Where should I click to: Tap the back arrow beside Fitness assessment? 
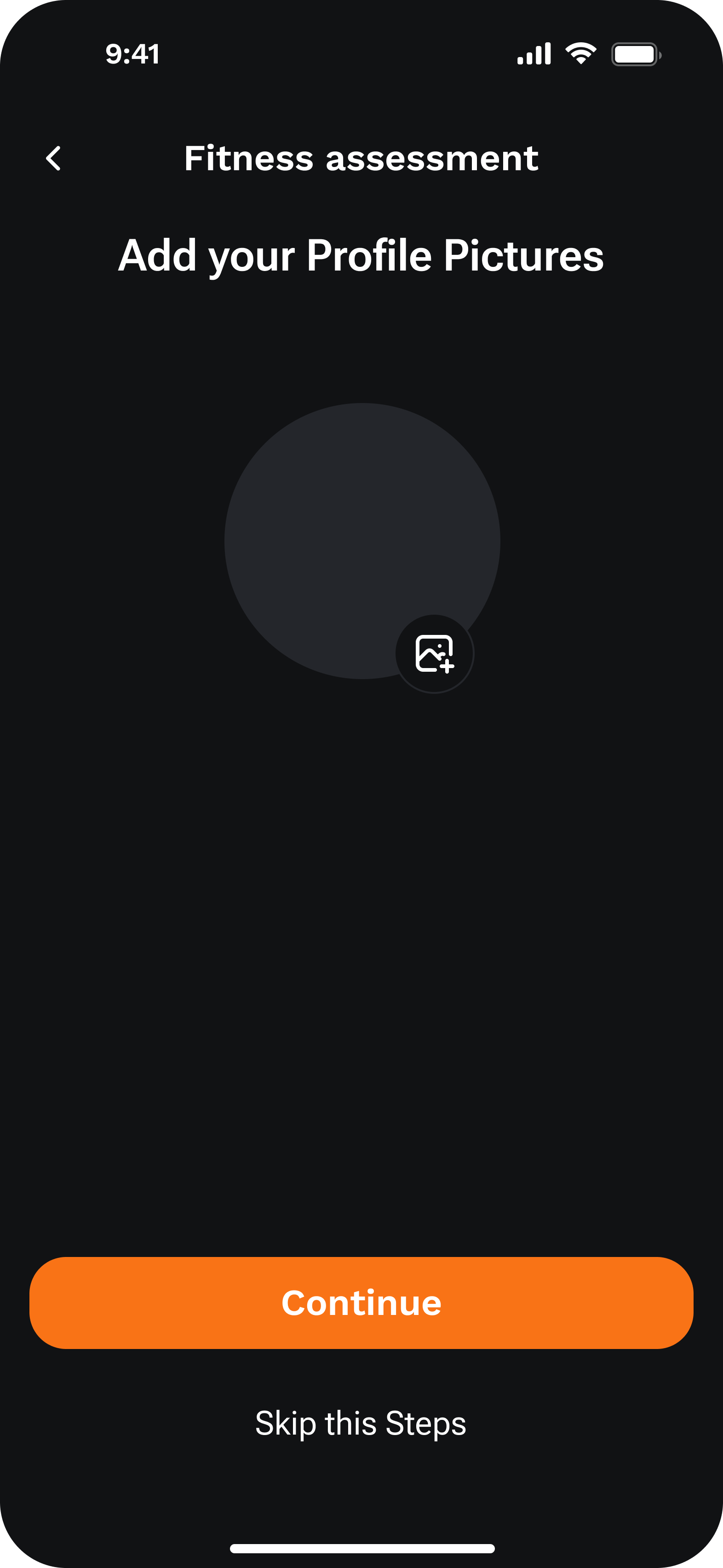click(x=53, y=158)
